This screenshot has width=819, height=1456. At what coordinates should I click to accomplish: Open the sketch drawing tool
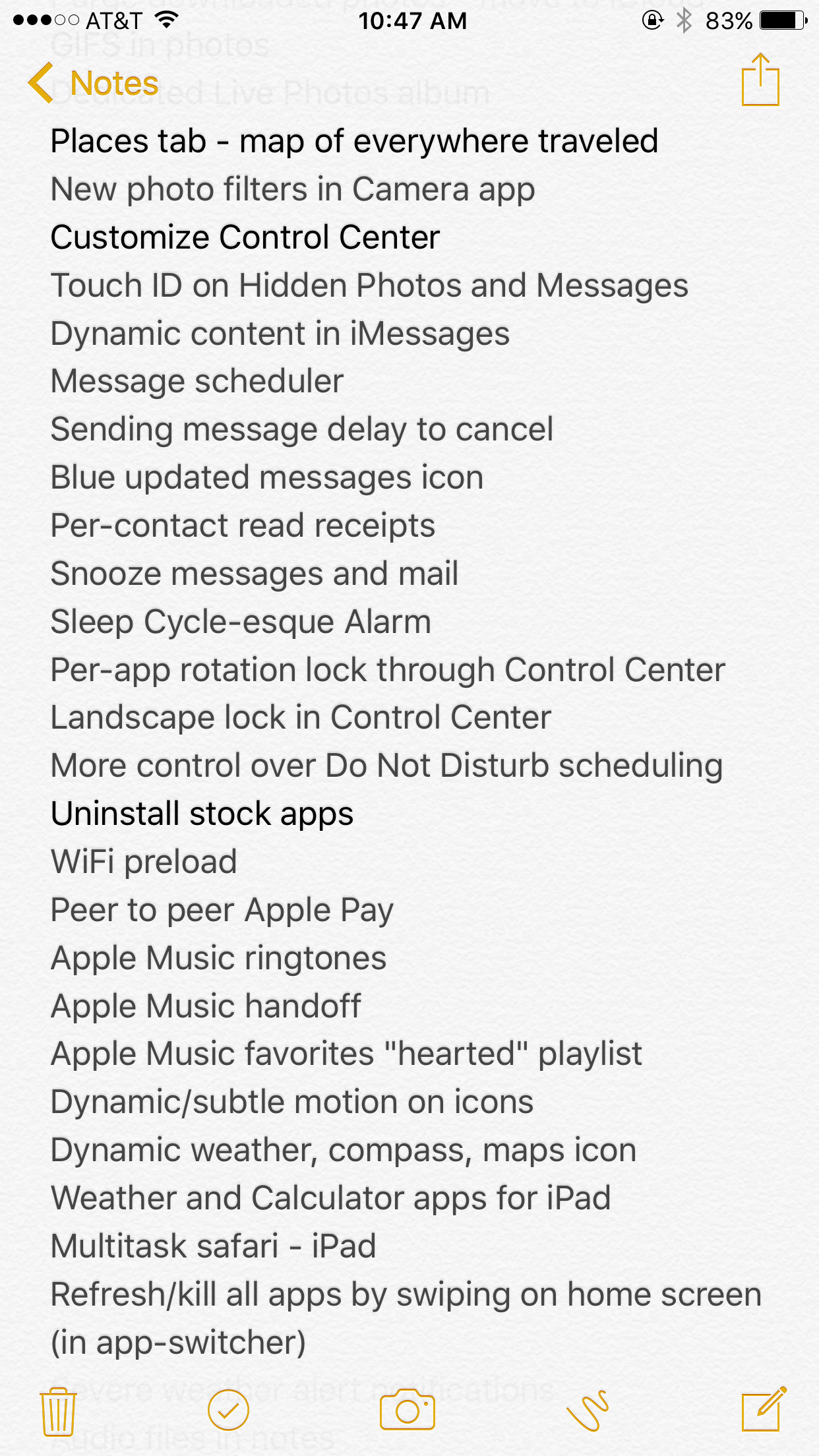tap(587, 1410)
